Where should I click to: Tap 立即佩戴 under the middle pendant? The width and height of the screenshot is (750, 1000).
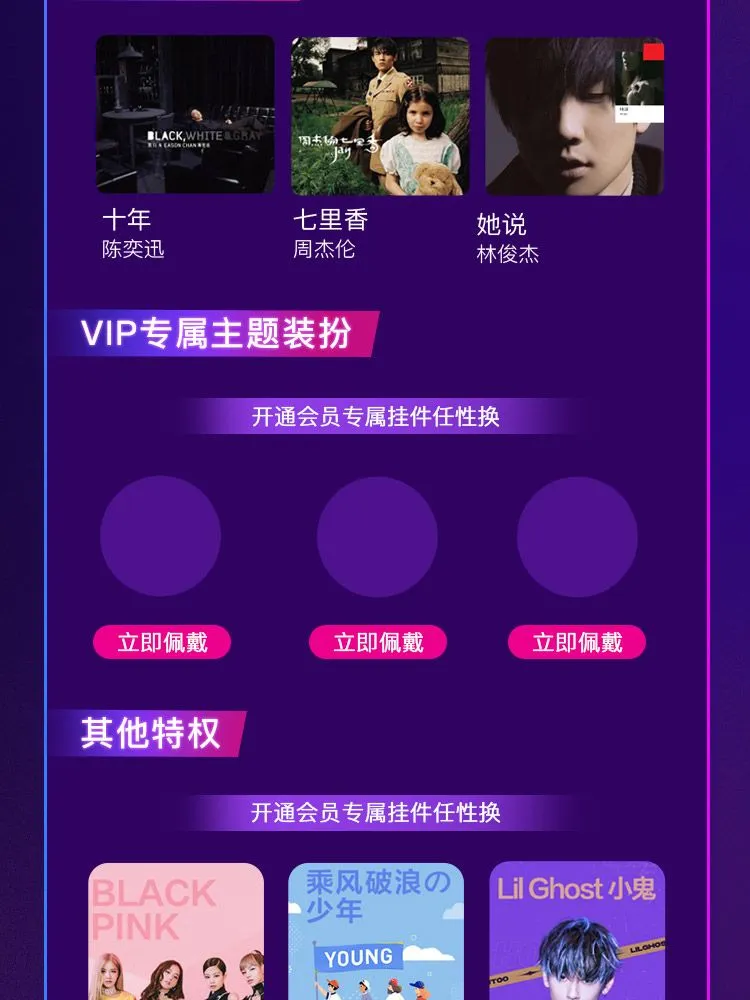pos(378,642)
